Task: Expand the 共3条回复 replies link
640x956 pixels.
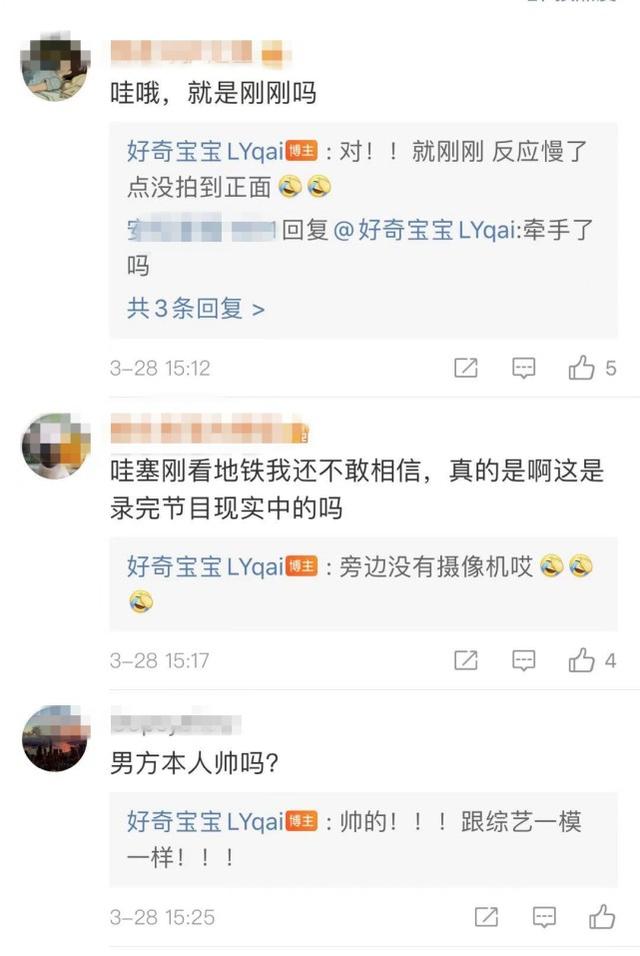Action: click(x=195, y=308)
